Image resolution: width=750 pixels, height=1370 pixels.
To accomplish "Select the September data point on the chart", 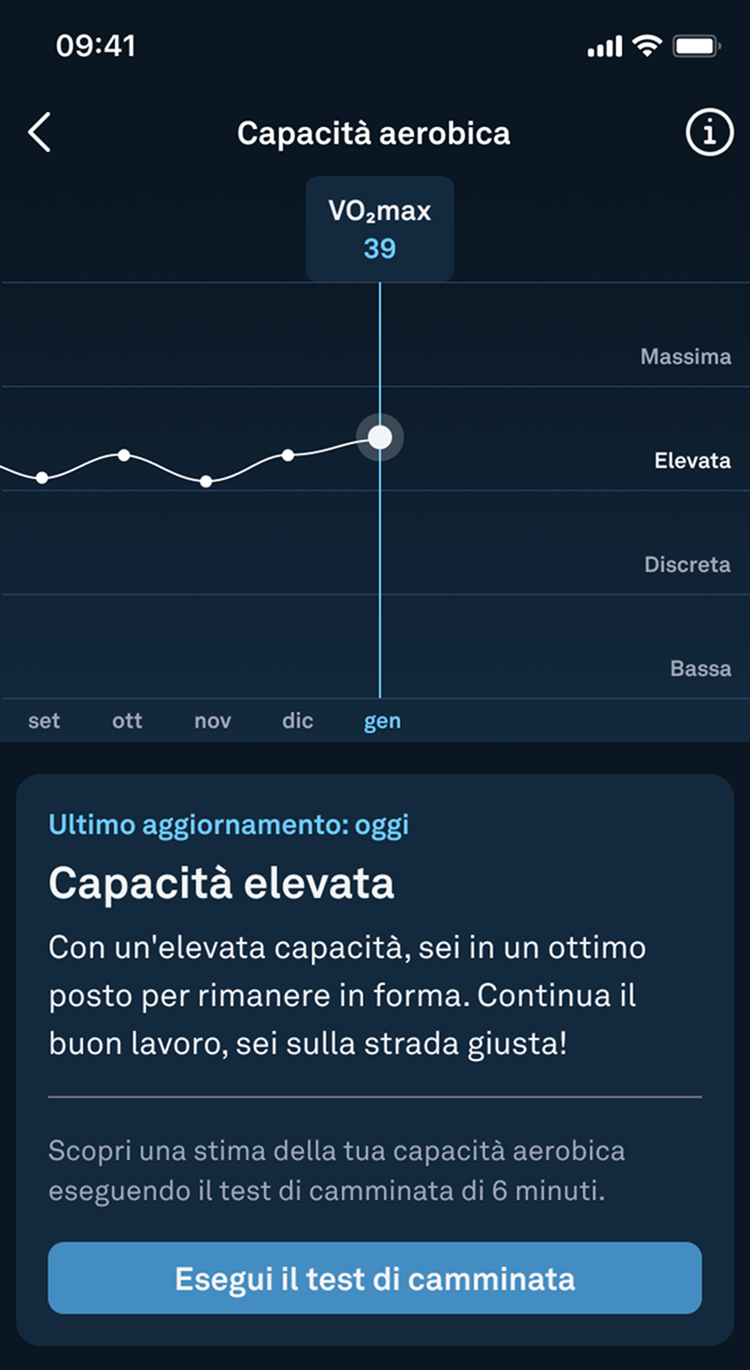I will click(42, 478).
